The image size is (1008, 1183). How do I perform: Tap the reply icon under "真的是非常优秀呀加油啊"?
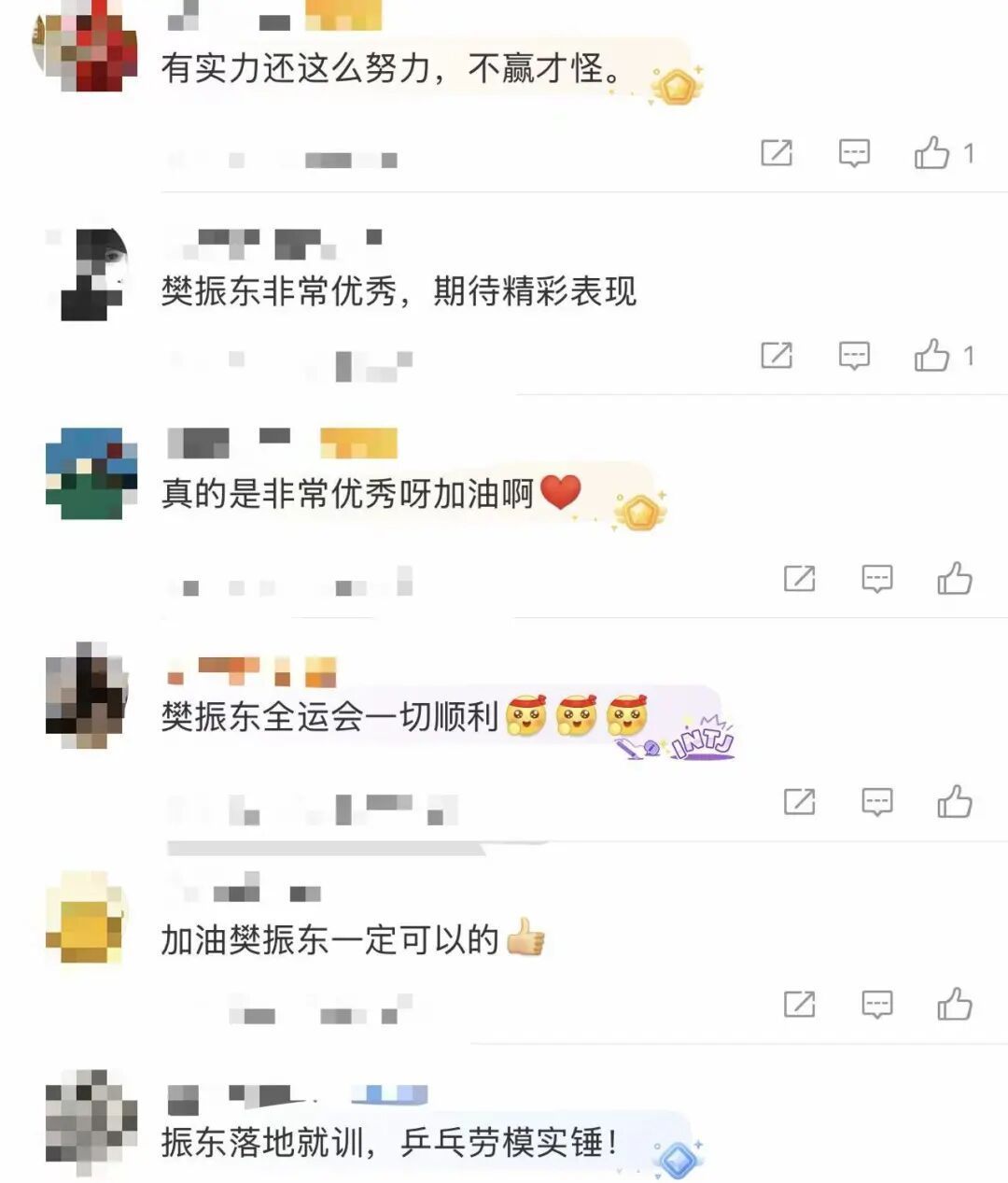876,579
